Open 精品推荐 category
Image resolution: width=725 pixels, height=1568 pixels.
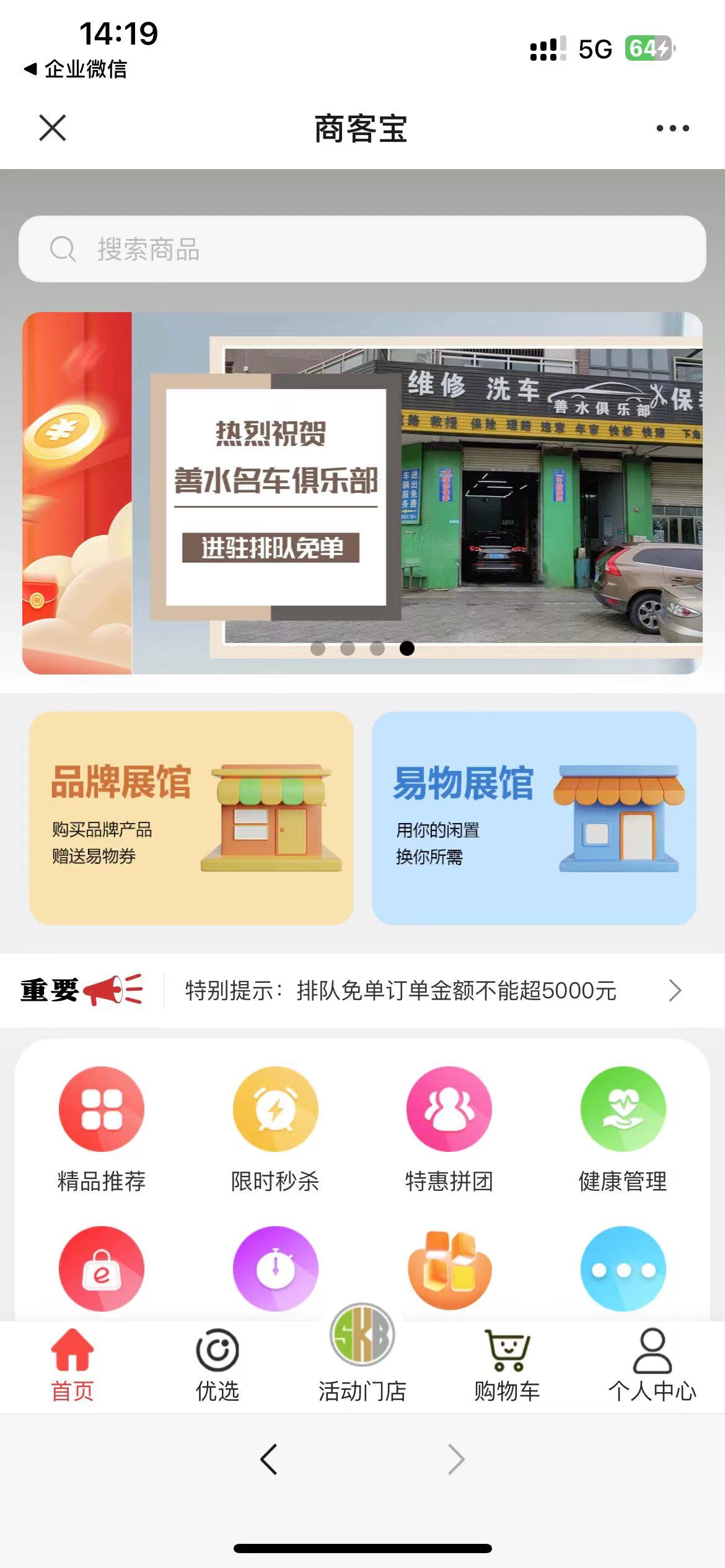click(x=101, y=1128)
